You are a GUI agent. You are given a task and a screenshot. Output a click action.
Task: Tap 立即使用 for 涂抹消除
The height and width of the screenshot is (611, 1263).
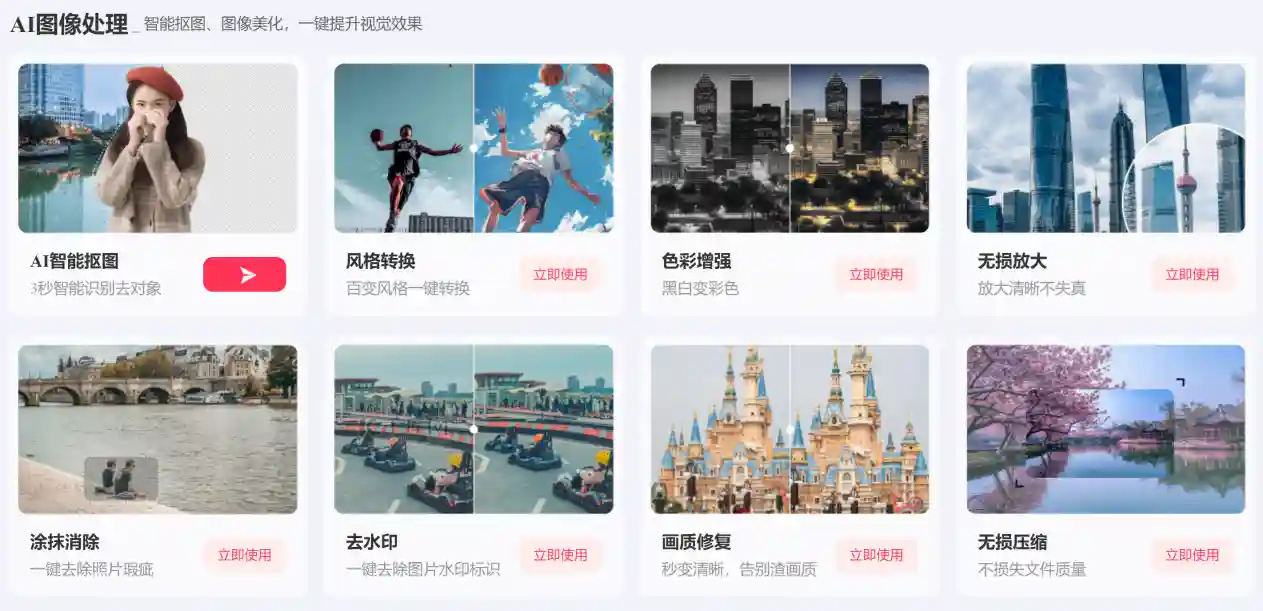244,555
